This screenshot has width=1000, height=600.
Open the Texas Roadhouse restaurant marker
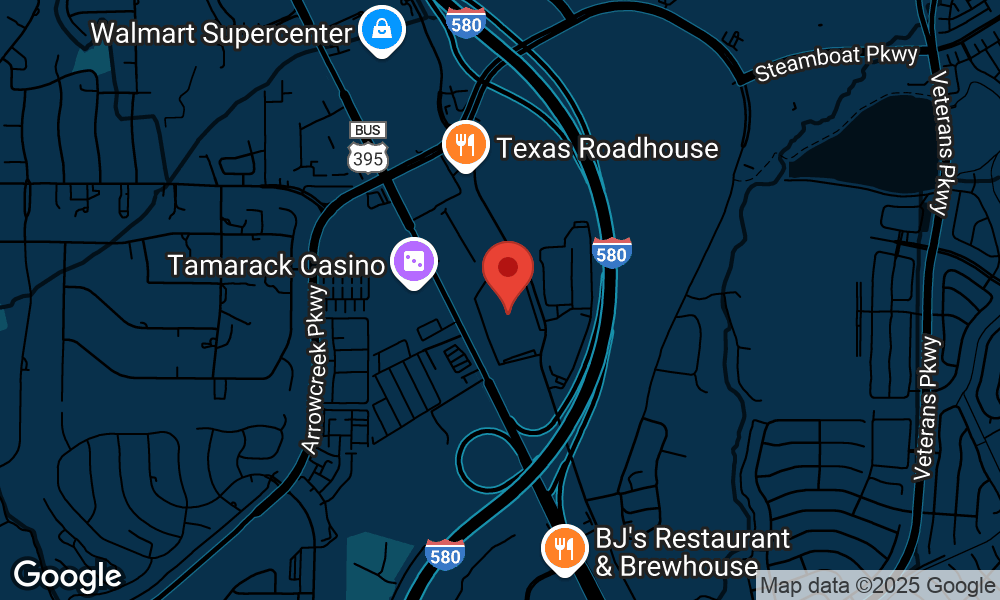[x=465, y=145]
